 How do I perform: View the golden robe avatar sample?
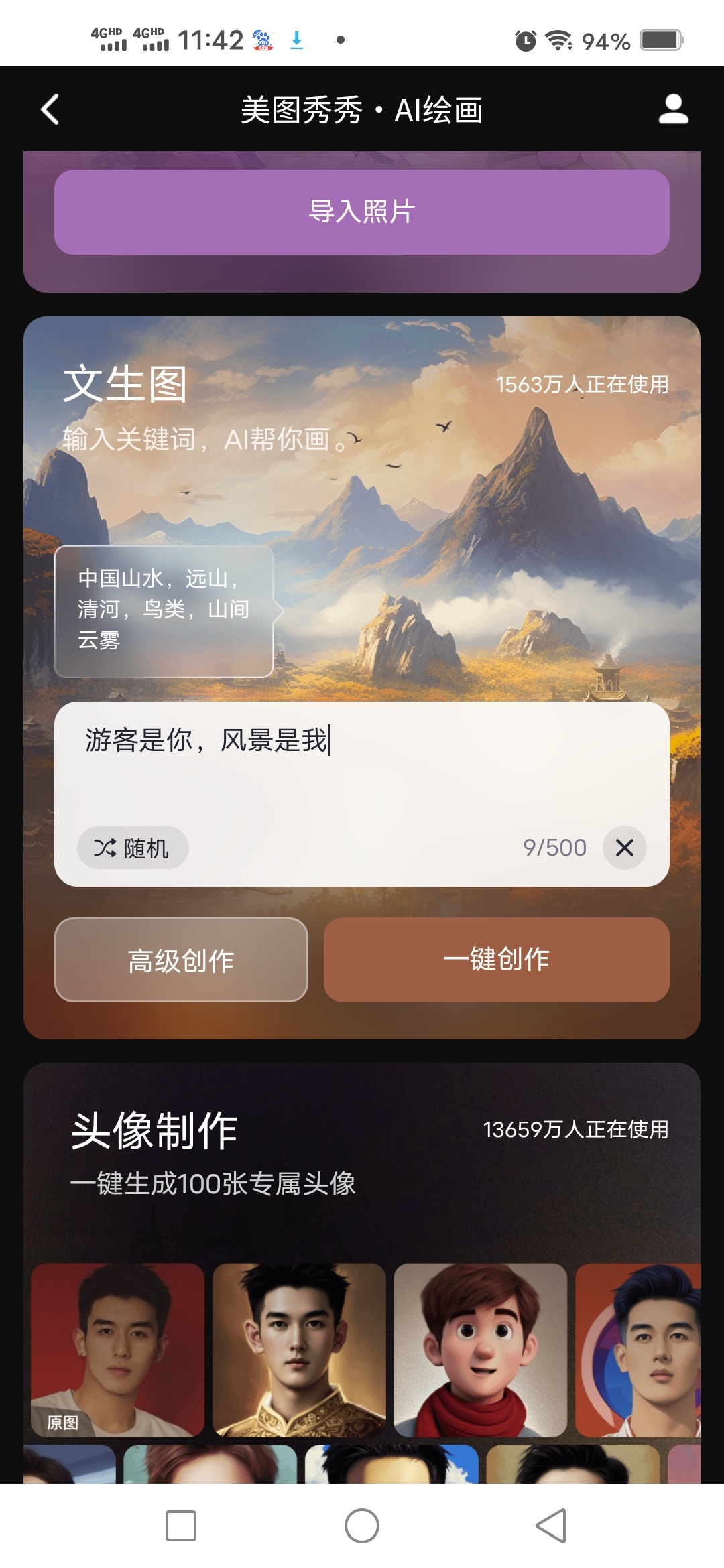click(299, 1350)
